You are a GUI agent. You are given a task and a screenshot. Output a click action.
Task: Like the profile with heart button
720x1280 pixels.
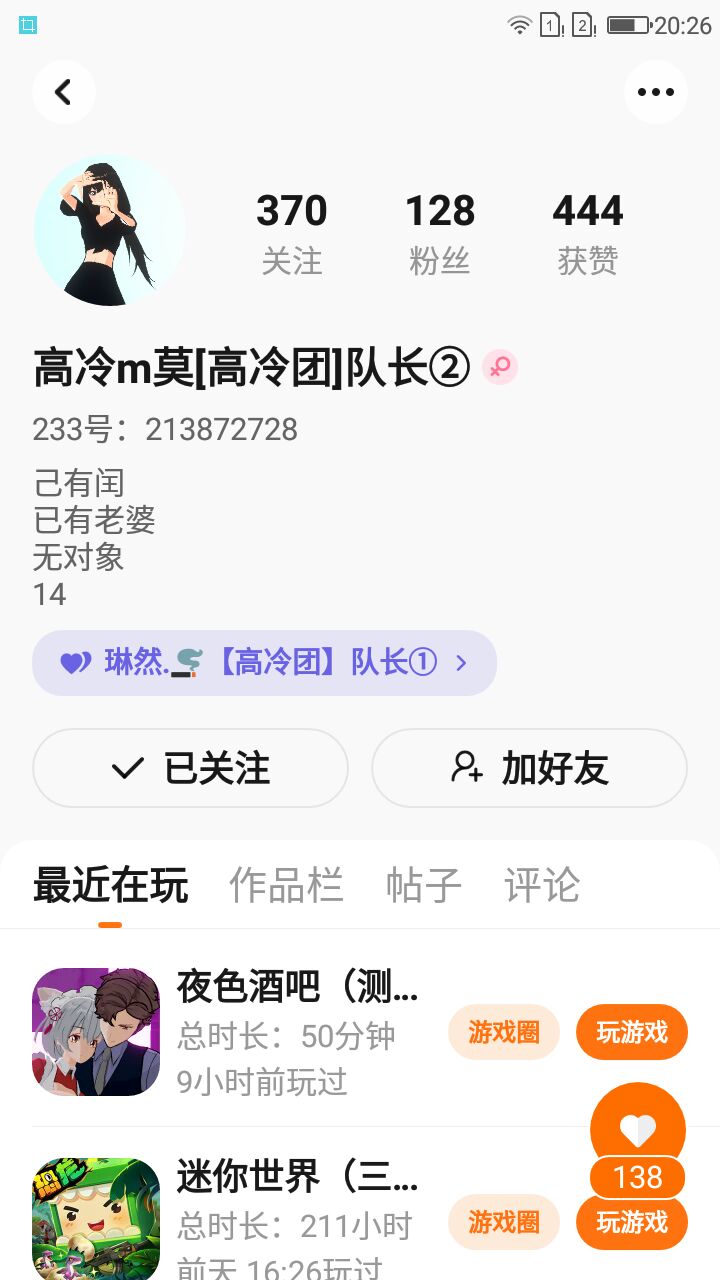coord(638,1128)
